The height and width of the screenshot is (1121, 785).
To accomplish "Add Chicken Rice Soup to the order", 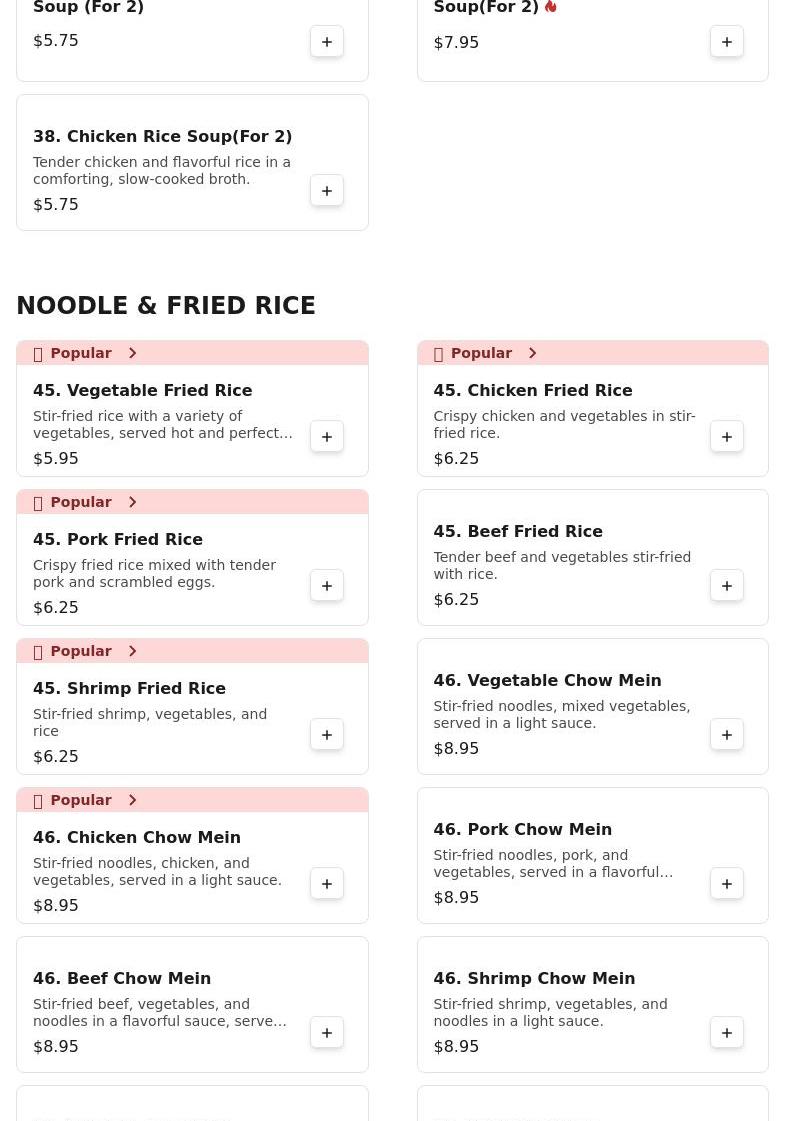I will (x=327, y=191).
